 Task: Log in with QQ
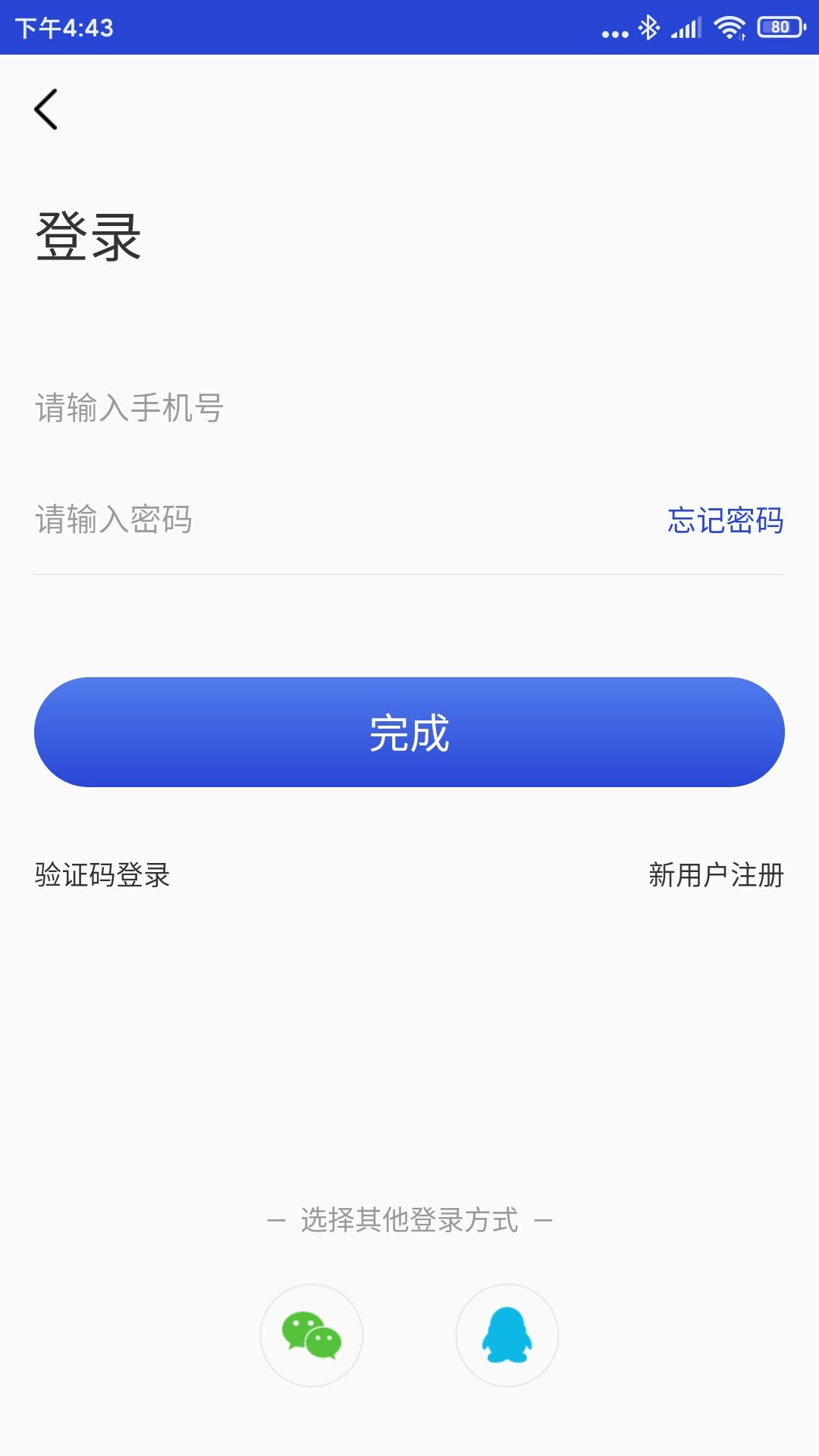click(507, 1335)
